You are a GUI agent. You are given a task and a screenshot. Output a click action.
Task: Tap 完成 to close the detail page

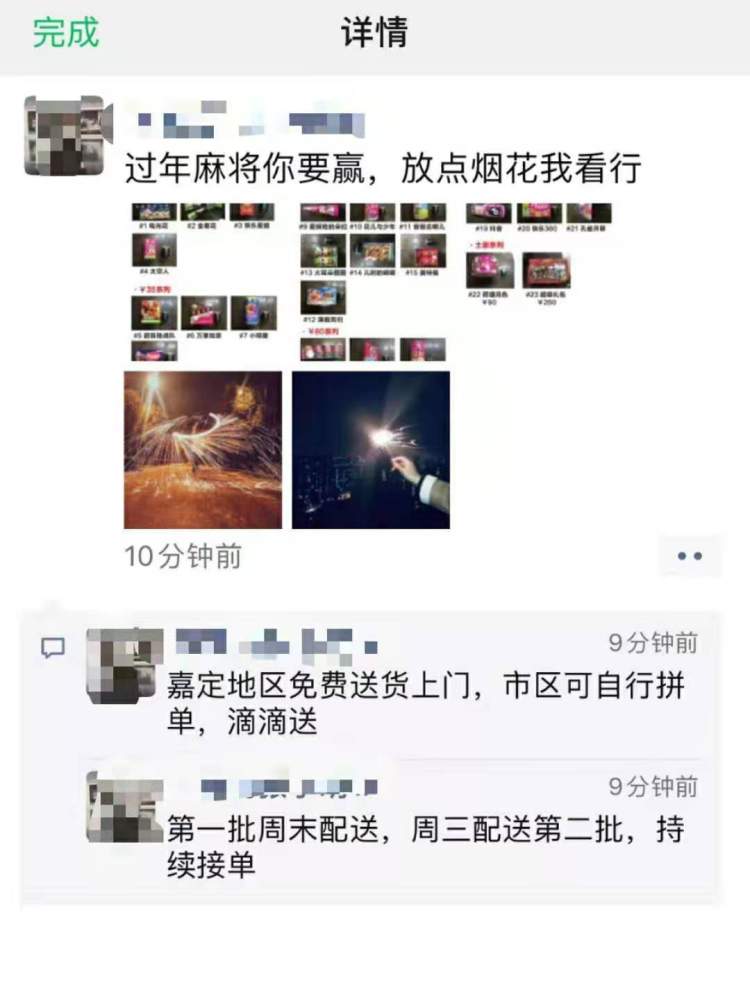(x=66, y=33)
